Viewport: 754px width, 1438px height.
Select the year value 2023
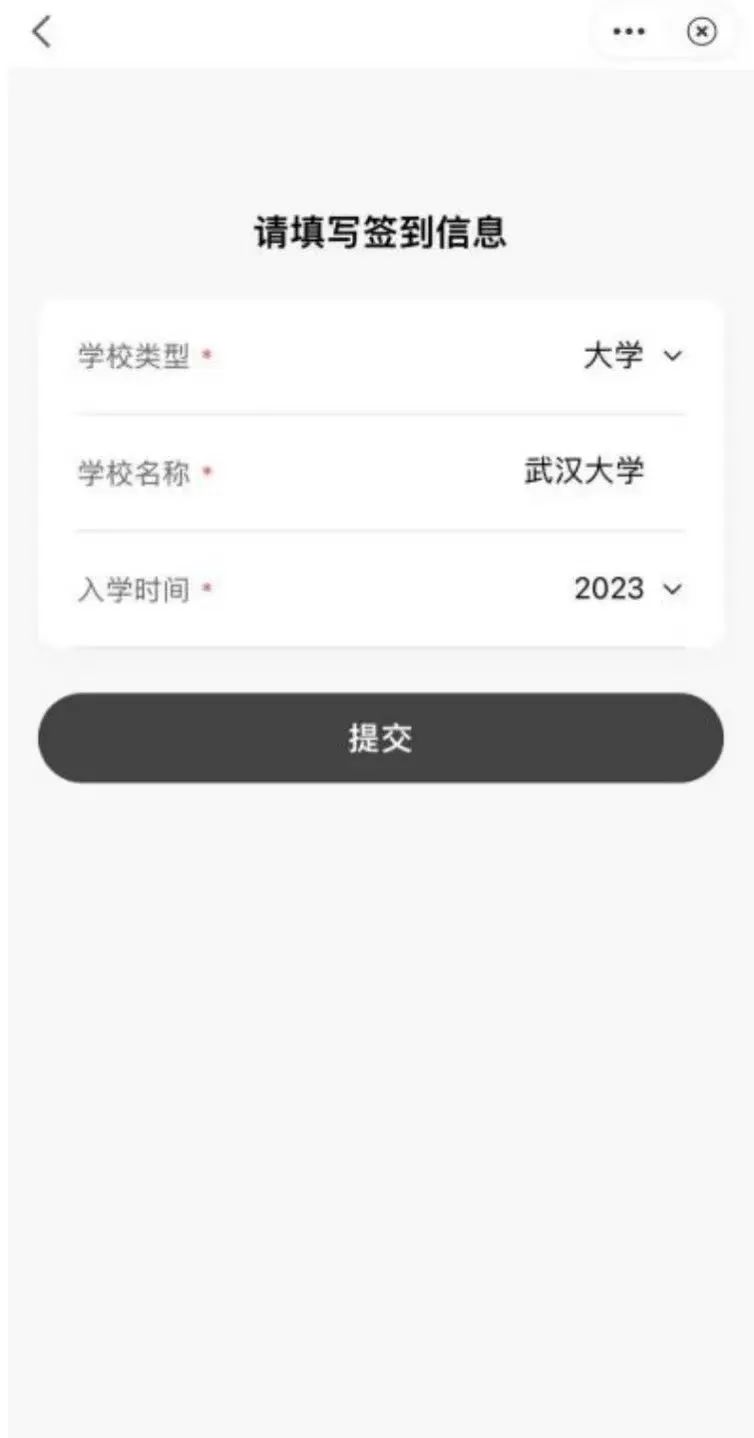609,589
